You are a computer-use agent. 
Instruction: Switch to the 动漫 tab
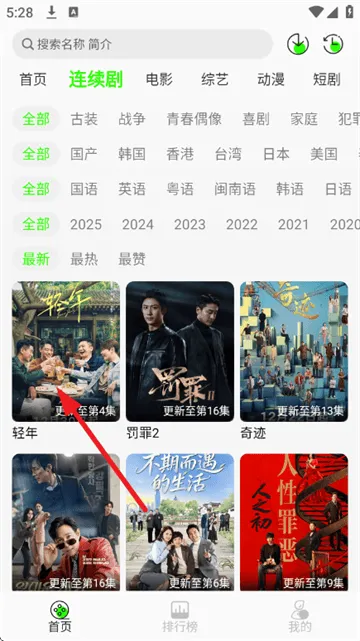click(x=271, y=79)
